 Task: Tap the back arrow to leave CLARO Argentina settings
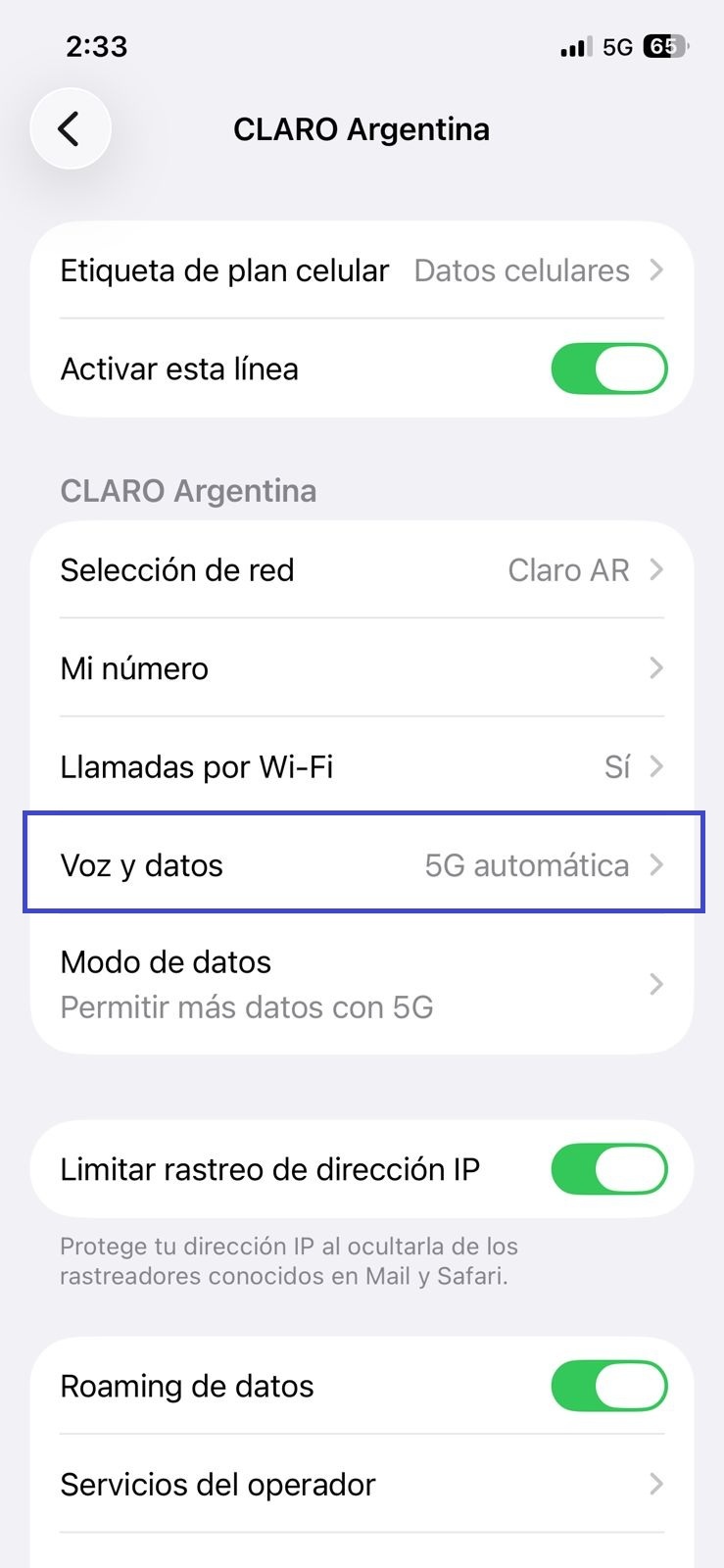coord(70,128)
